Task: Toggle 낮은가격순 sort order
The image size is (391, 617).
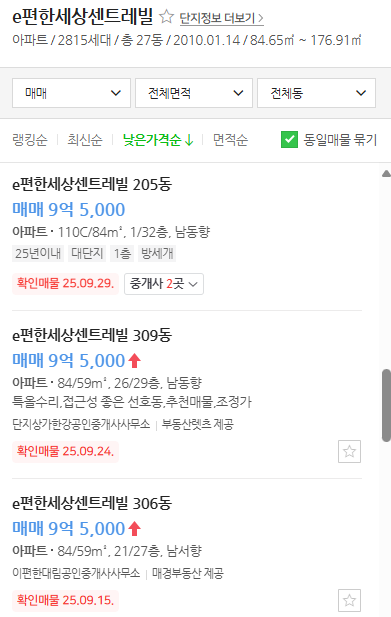Action: (x=158, y=140)
